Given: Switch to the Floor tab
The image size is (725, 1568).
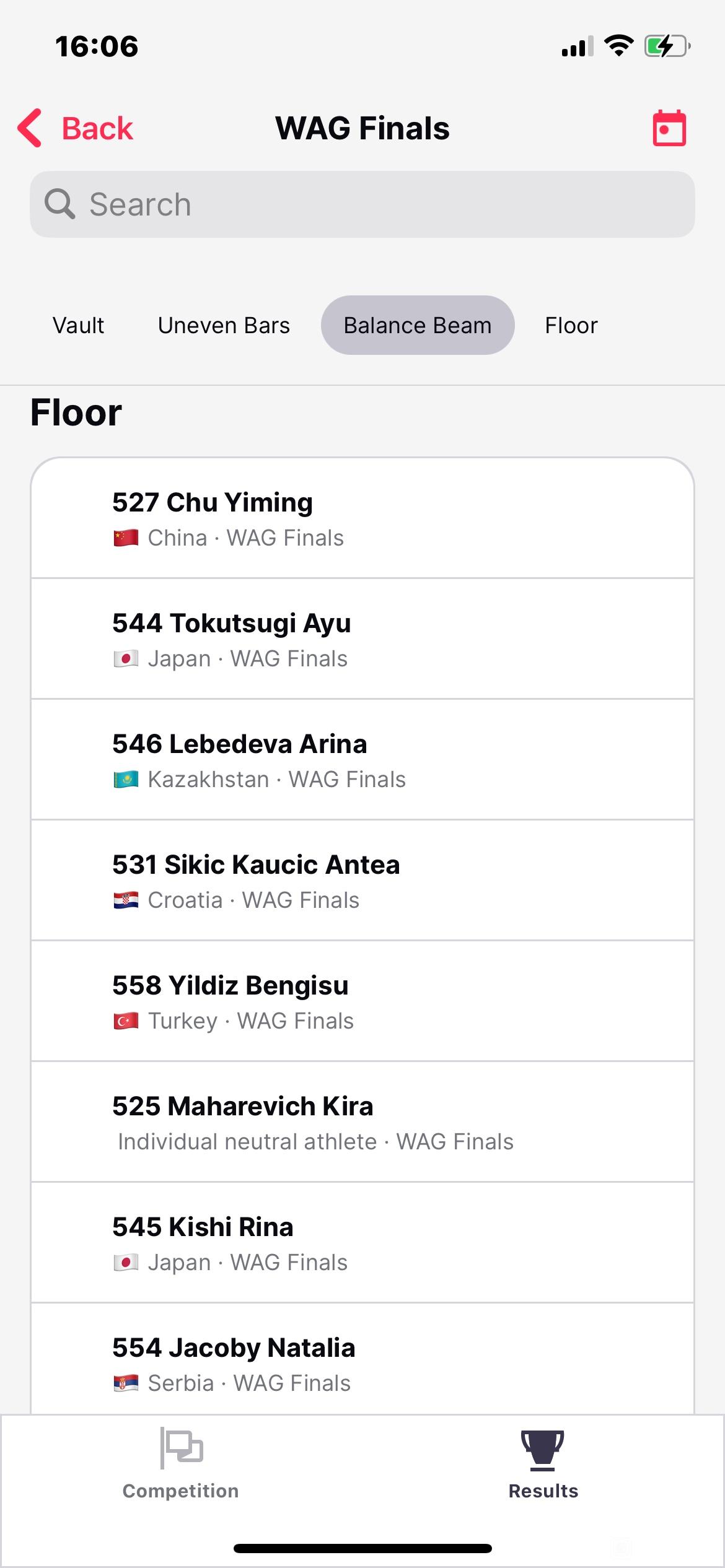Looking at the screenshot, I should point(571,325).
